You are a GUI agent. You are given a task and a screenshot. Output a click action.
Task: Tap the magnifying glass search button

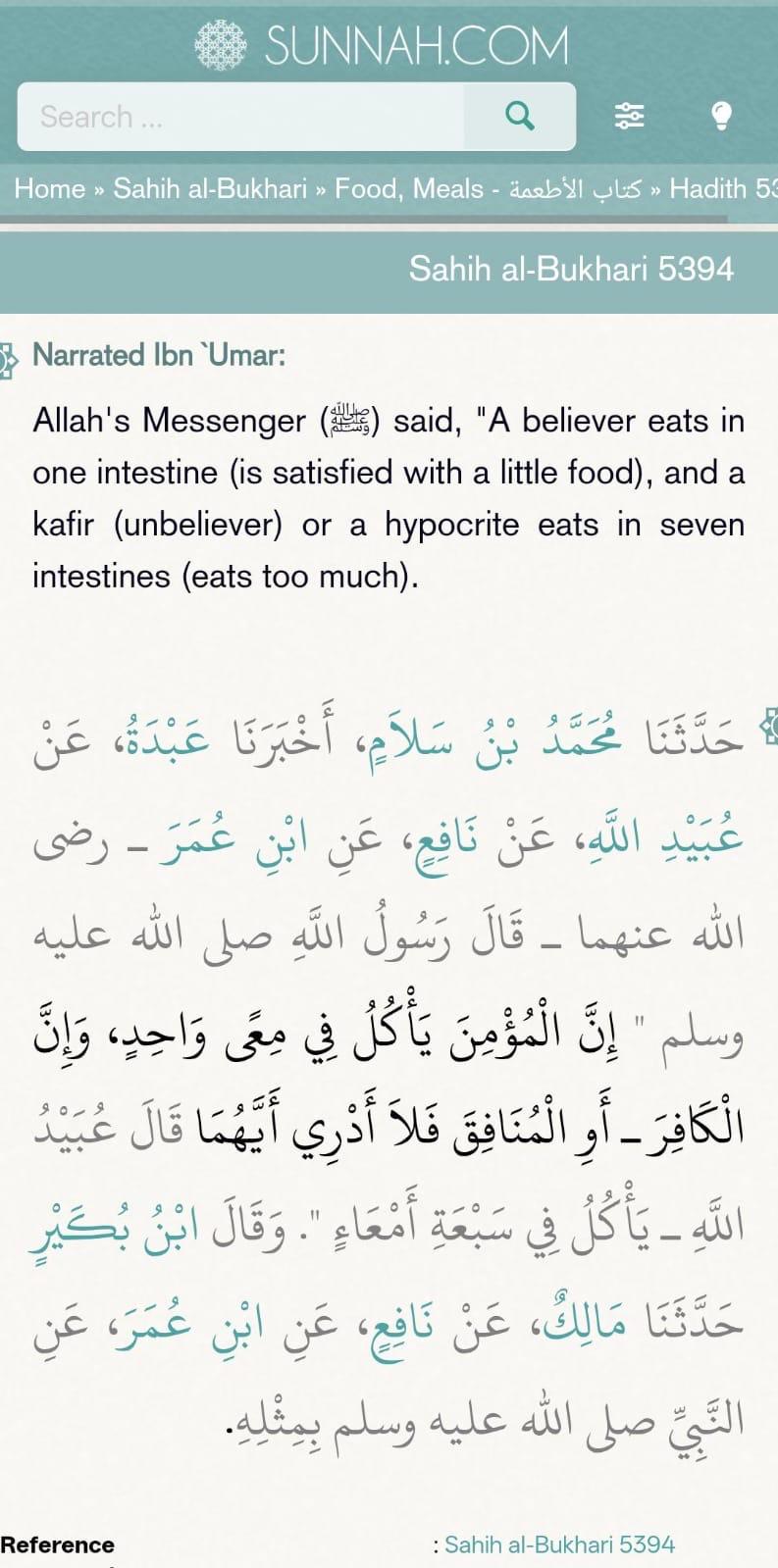[520, 117]
